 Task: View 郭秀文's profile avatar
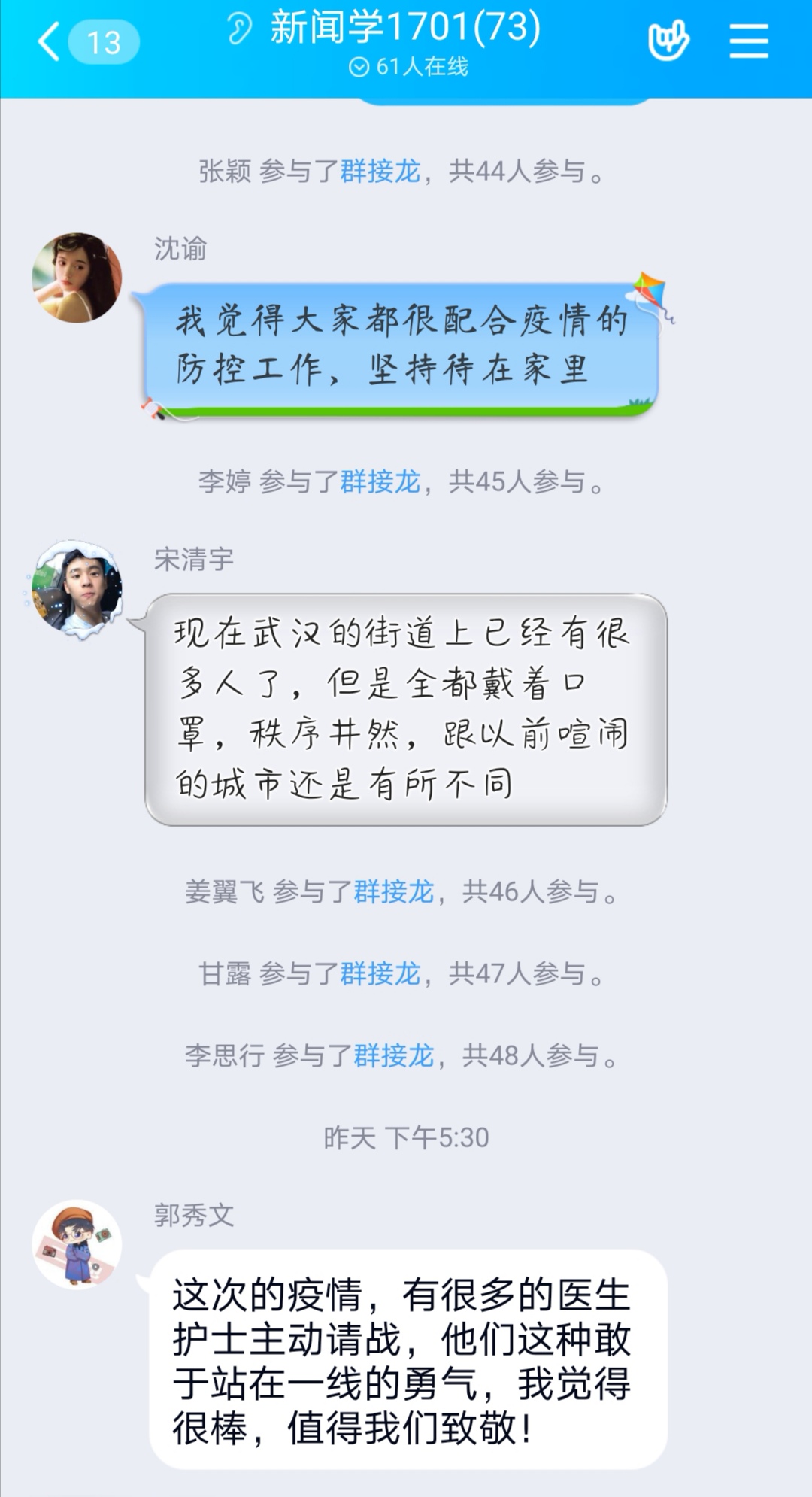[x=77, y=1244]
